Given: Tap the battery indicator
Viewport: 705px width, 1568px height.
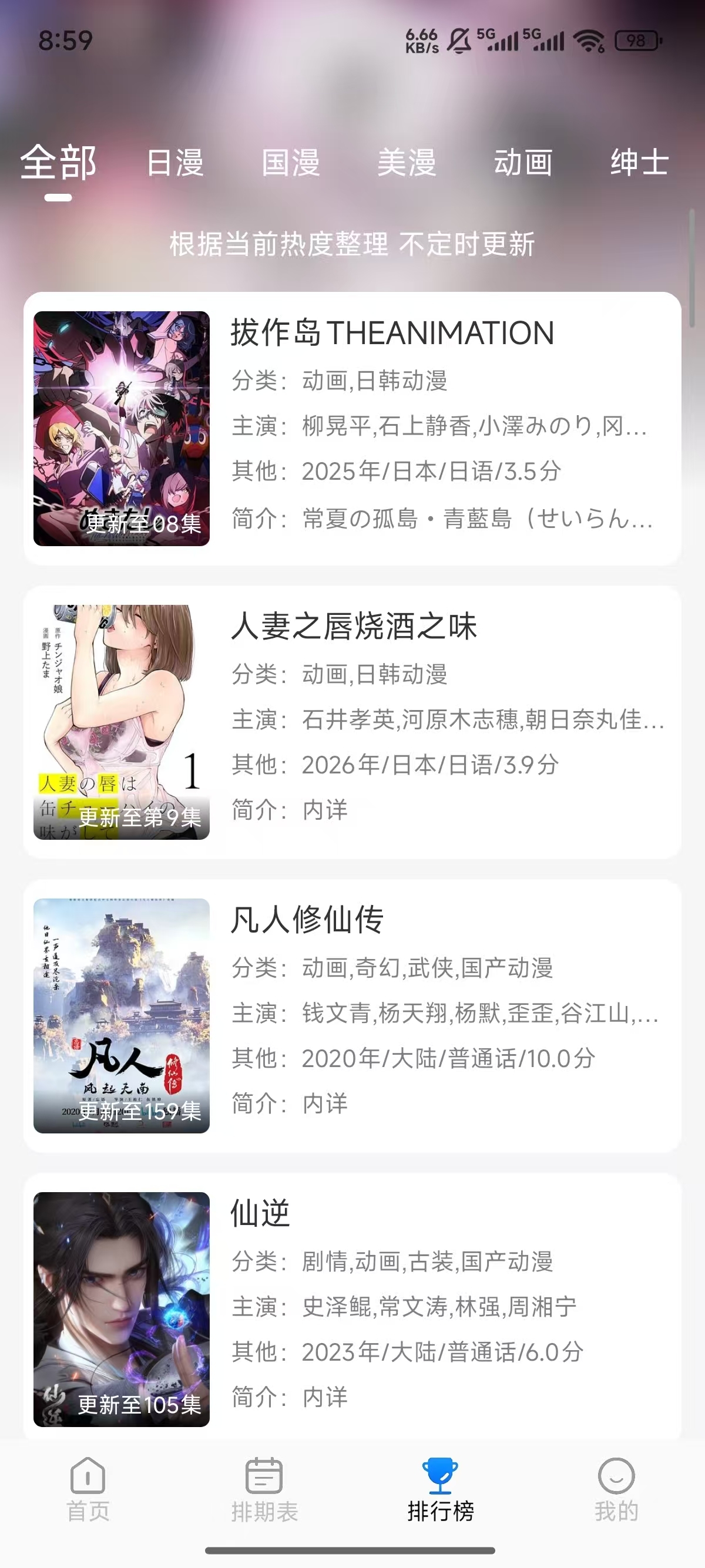Looking at the screenshot, I should [x=636, y=40].
